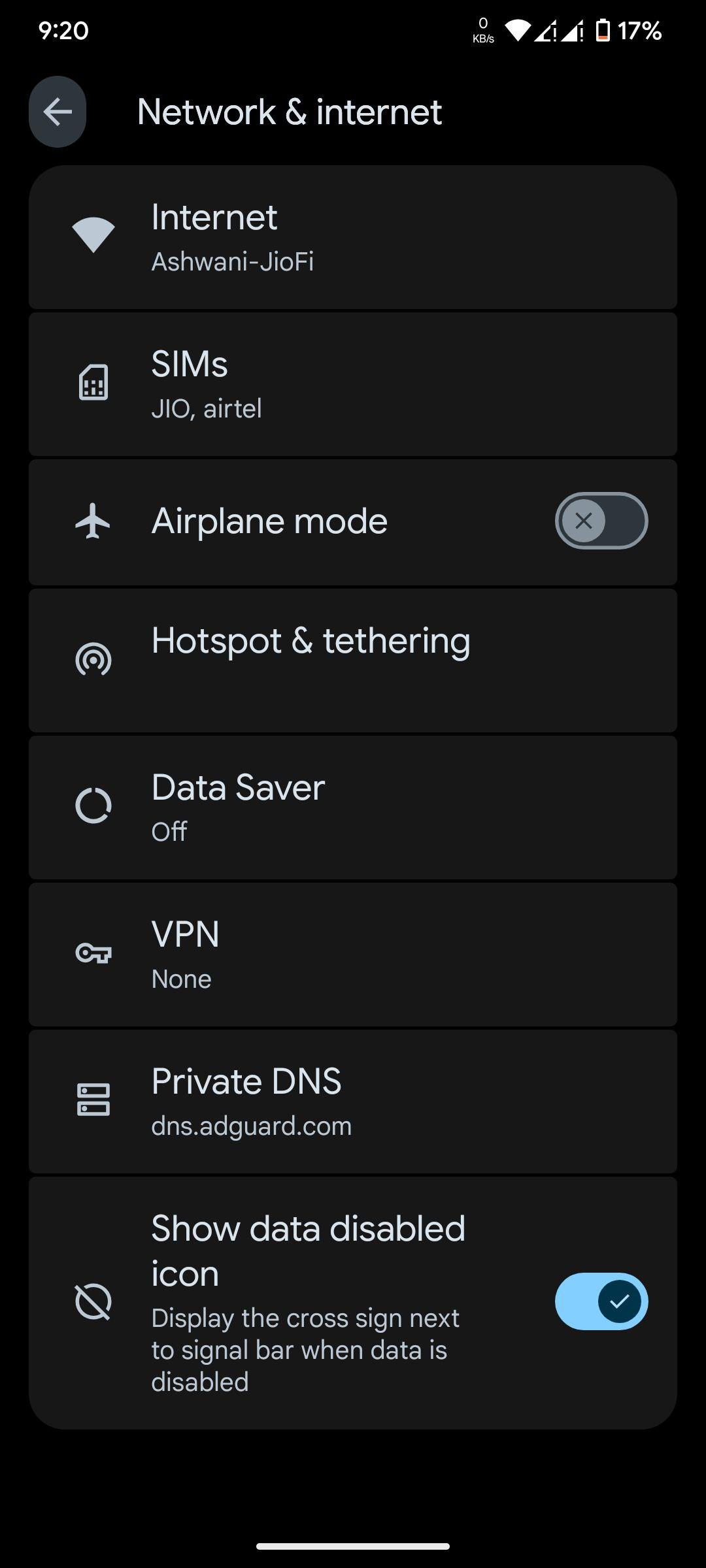Open VPN settings
706x1568 pixels.
click(x=353, y=955)
